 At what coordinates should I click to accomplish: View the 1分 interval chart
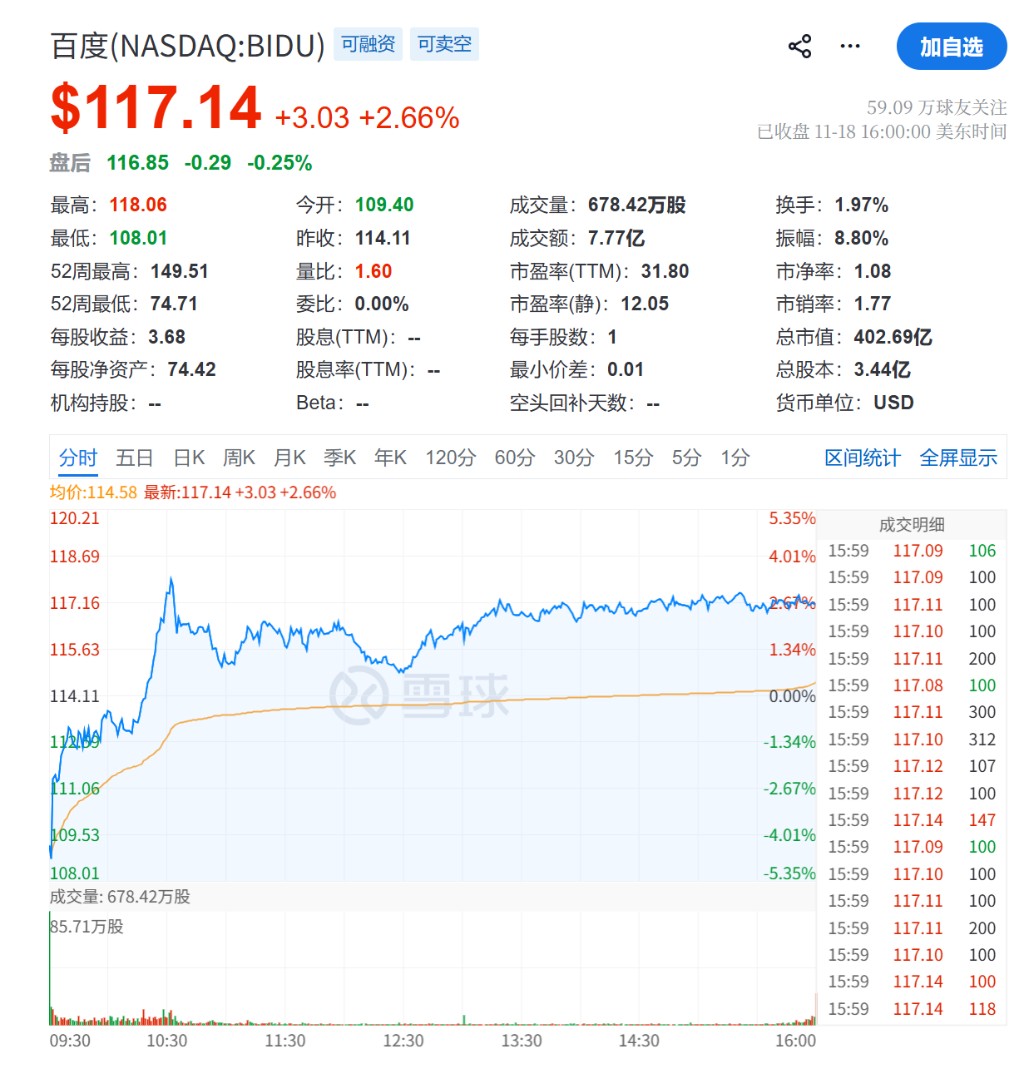[735, 458]
